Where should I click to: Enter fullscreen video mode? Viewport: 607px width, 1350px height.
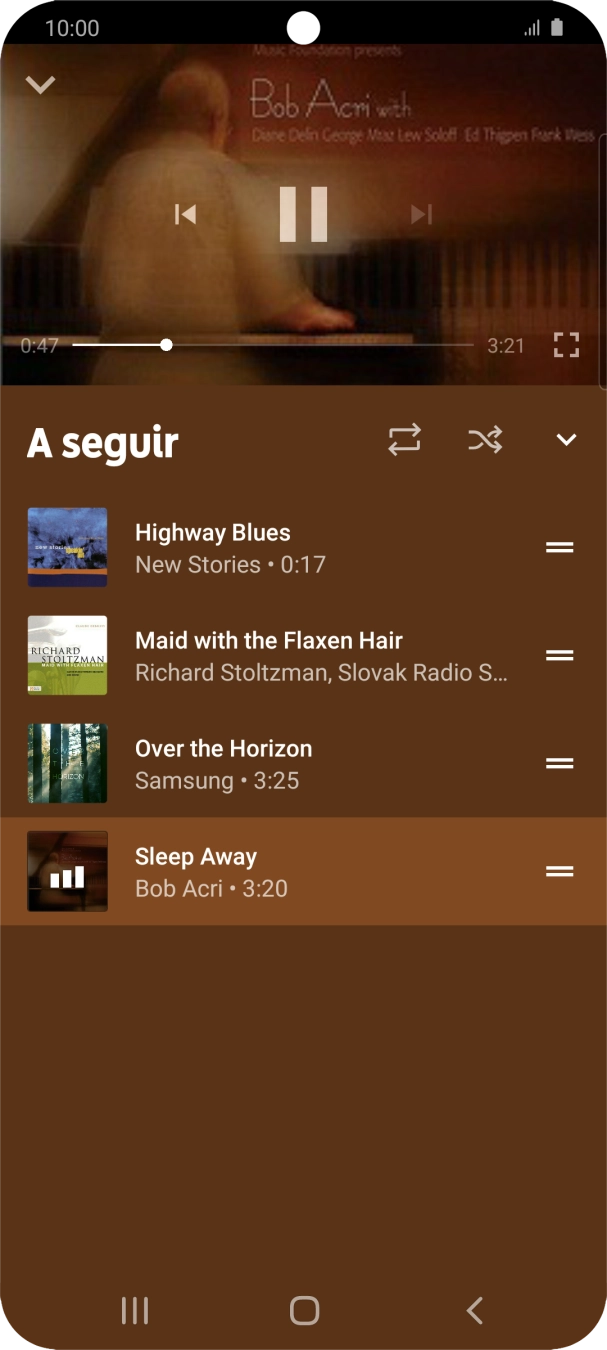point(566,346)
